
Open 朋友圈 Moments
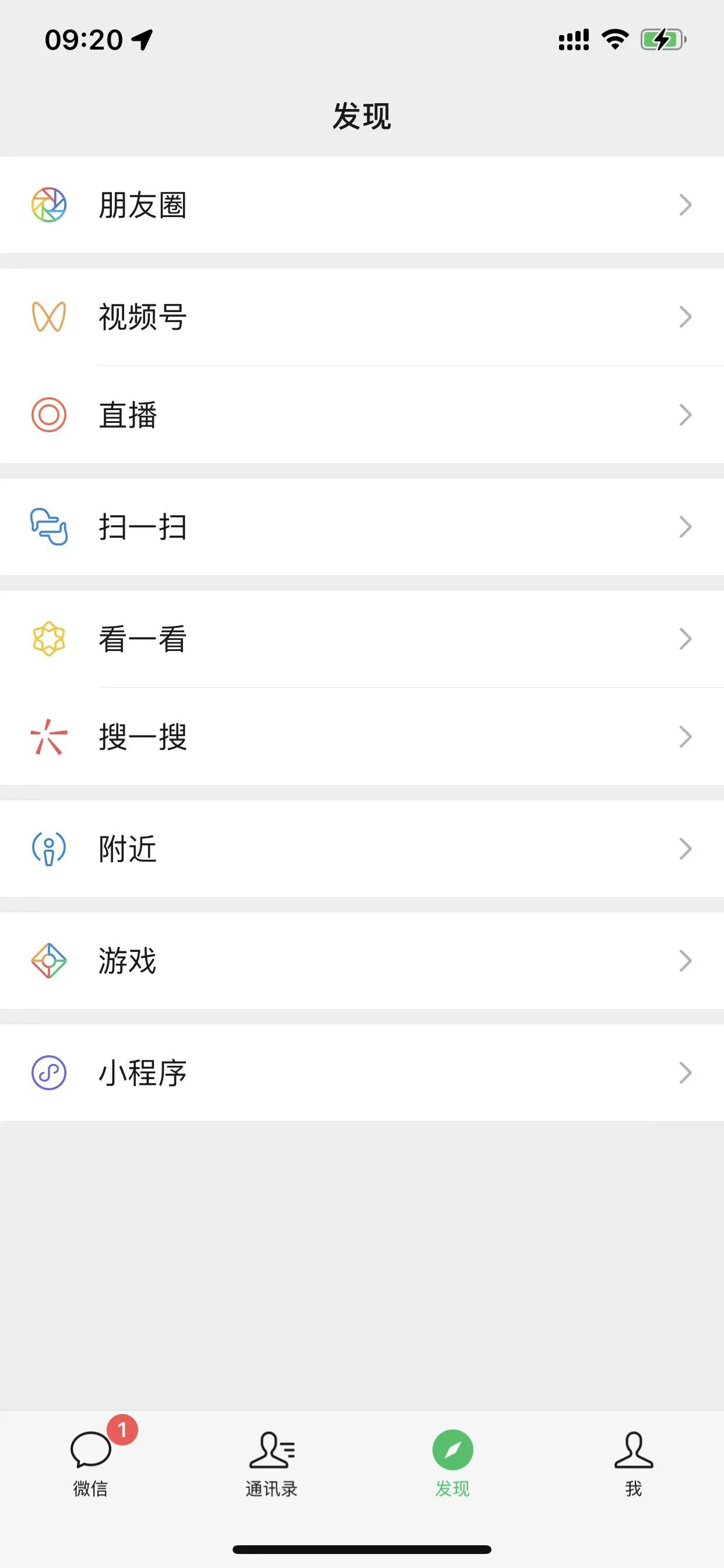pos(362,205)
